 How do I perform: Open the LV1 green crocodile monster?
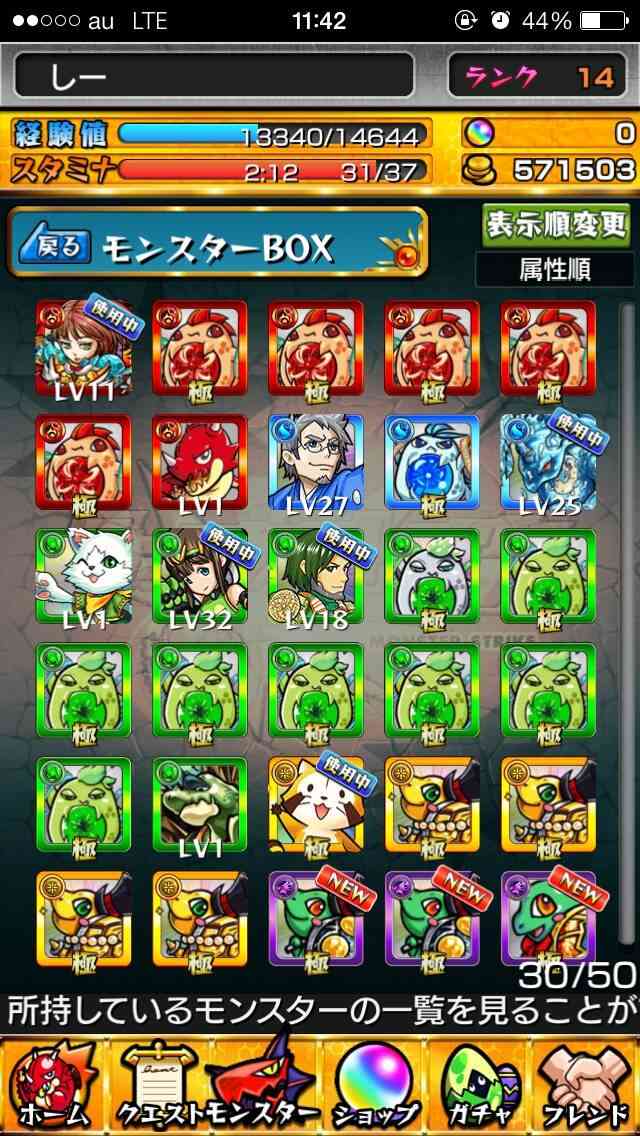pyautogui.click(x=200, y=804)
